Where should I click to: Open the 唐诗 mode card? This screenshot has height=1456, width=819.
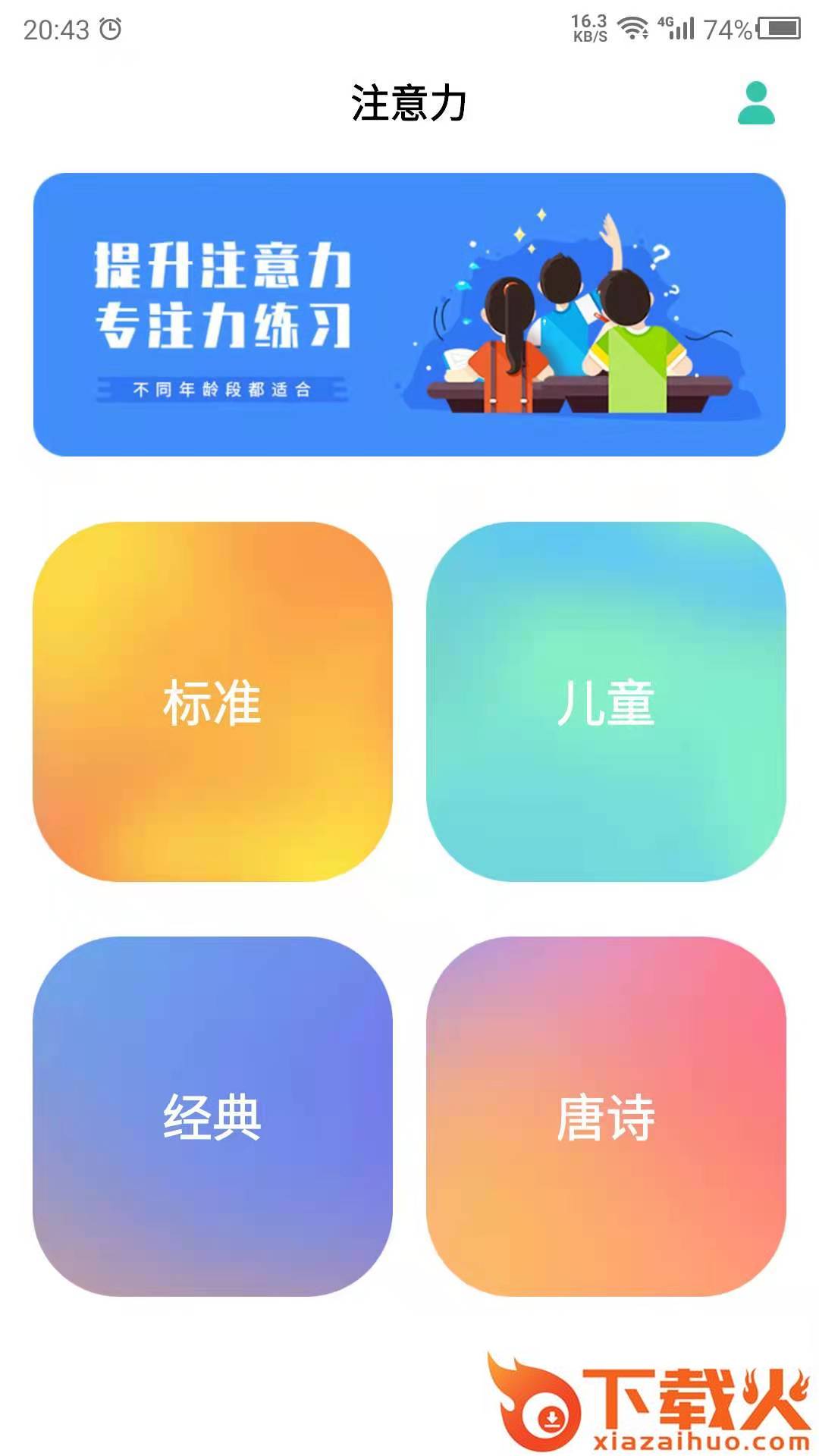coord(606,1116)
